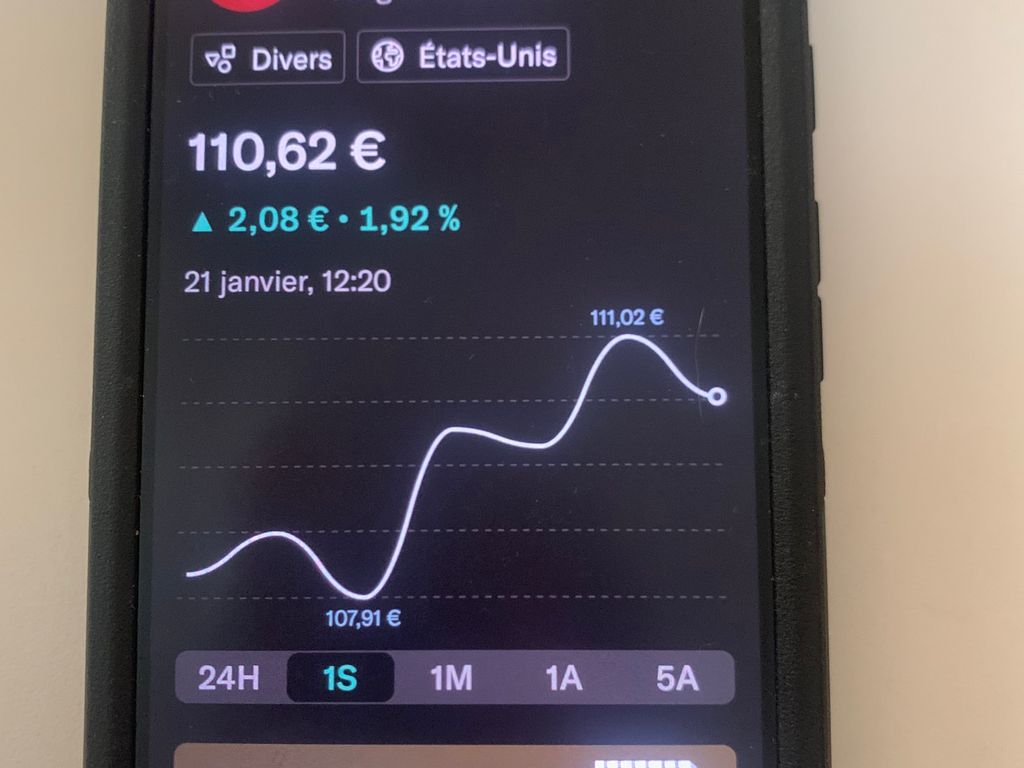1024x768 pixels.
Task: View the 5A price history
Action: (677, 679)
